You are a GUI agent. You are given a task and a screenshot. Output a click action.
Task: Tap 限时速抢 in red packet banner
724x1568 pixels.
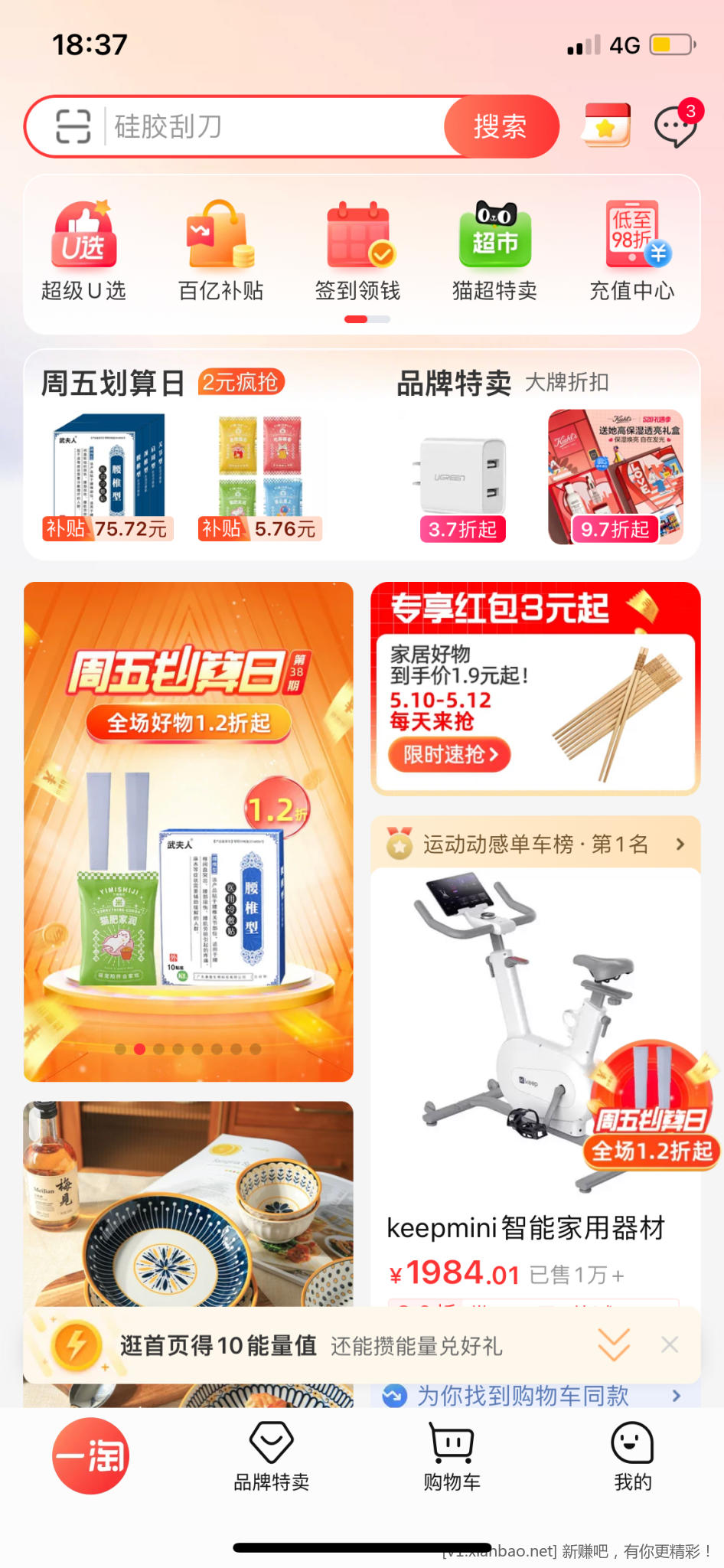(449, 755)
